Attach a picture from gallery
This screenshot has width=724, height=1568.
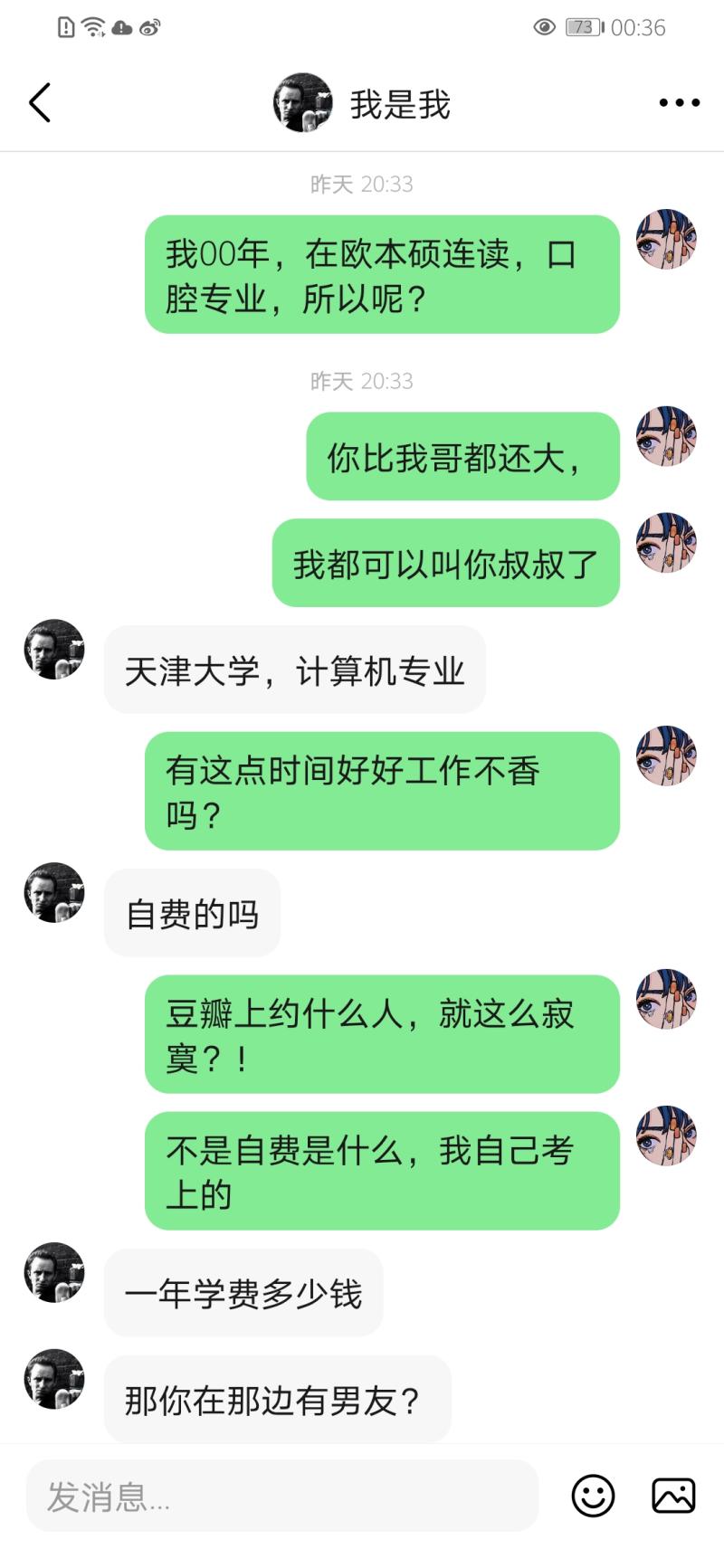click(x=673, y=1496)
